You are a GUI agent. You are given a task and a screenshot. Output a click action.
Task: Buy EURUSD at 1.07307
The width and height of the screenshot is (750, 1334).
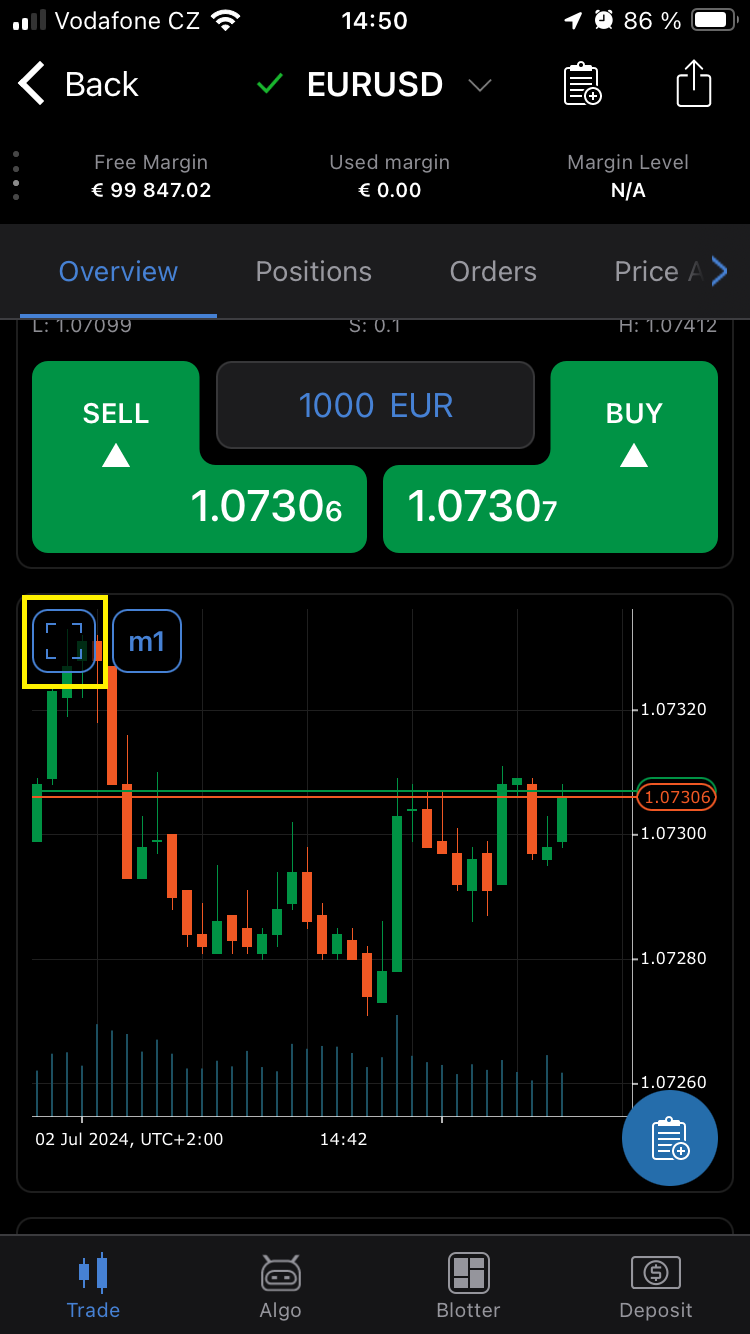pyautogui.click(x=550, y=457)
